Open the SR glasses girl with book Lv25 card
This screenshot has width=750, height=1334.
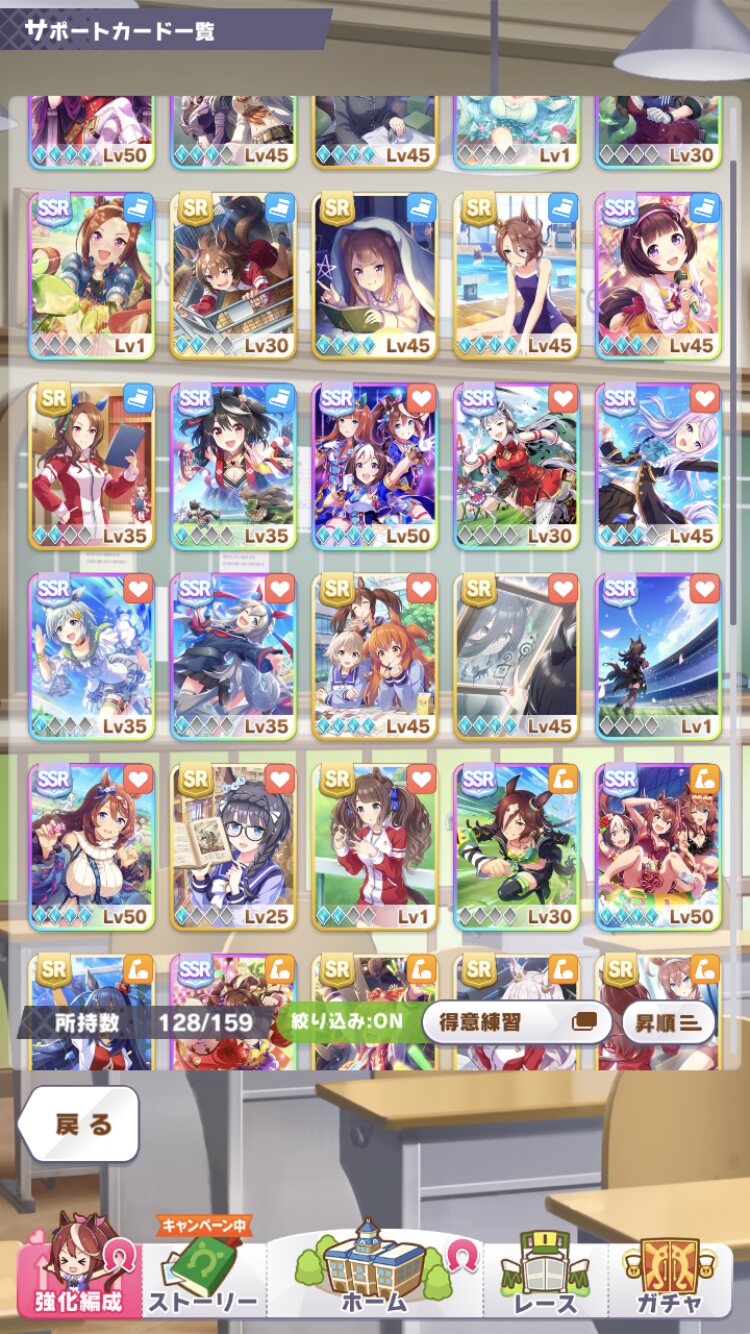pos(233,847)
